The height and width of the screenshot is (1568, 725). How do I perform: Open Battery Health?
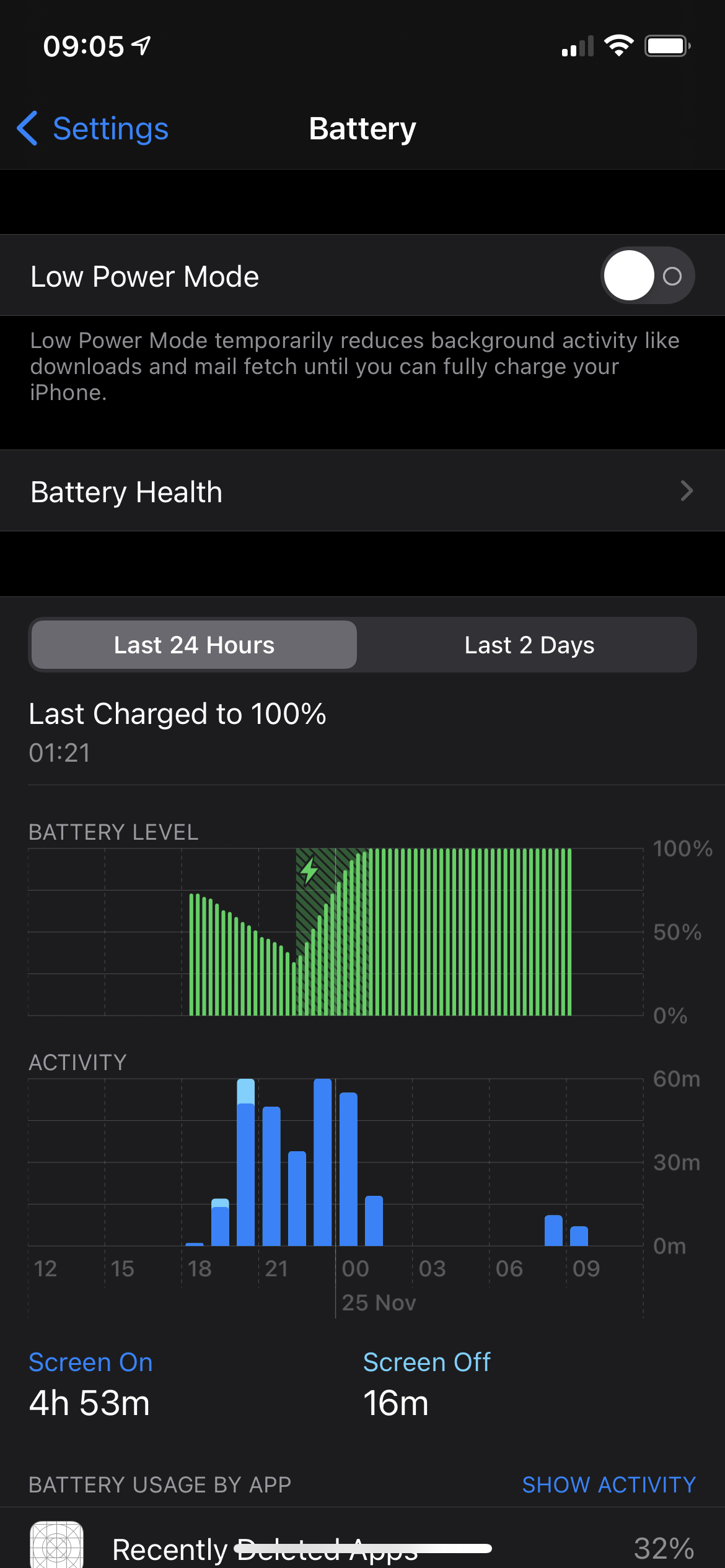coord(362,492)
